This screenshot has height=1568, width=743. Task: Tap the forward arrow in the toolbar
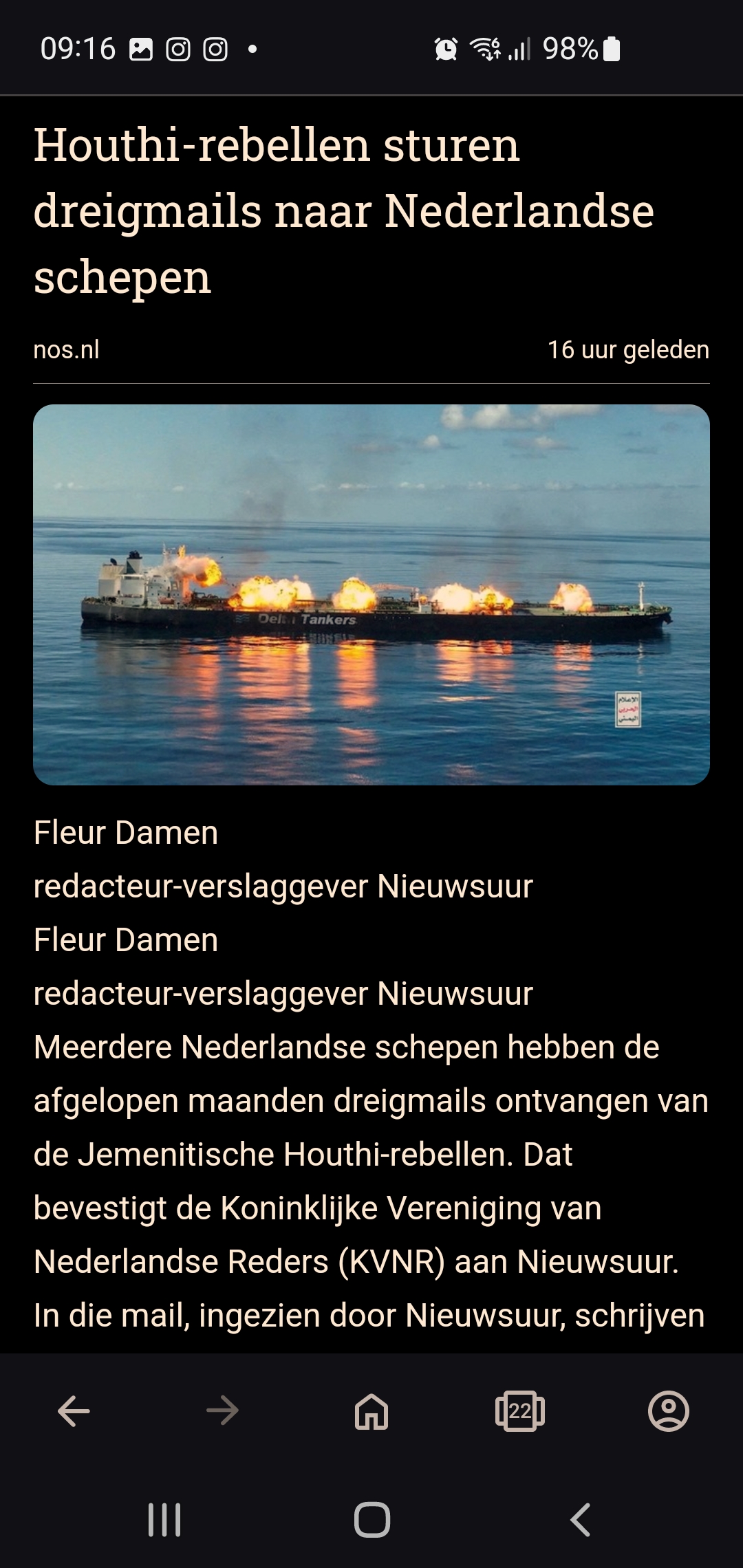(222, 1412)
